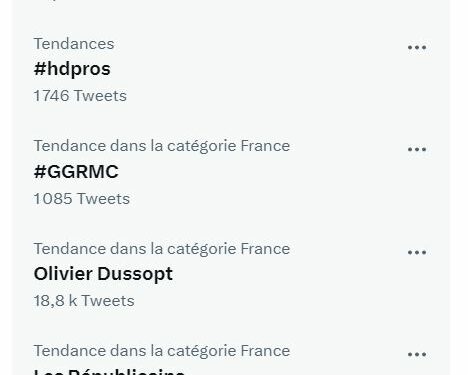Tap the three dots beside #GGRMC
Screen dimensions: 468x375
tap(417, 149)
